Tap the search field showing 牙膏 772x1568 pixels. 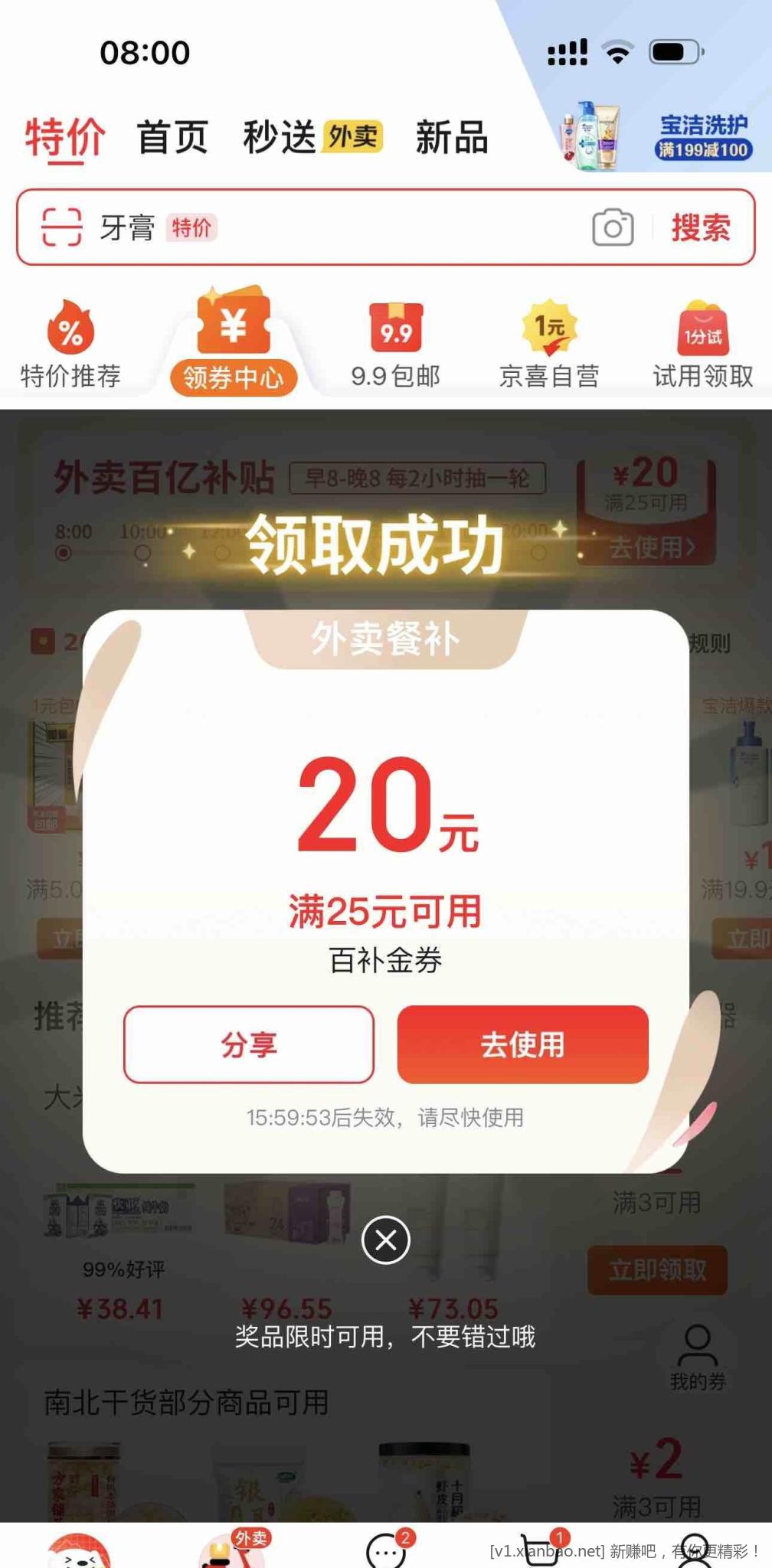coord(345,227)
